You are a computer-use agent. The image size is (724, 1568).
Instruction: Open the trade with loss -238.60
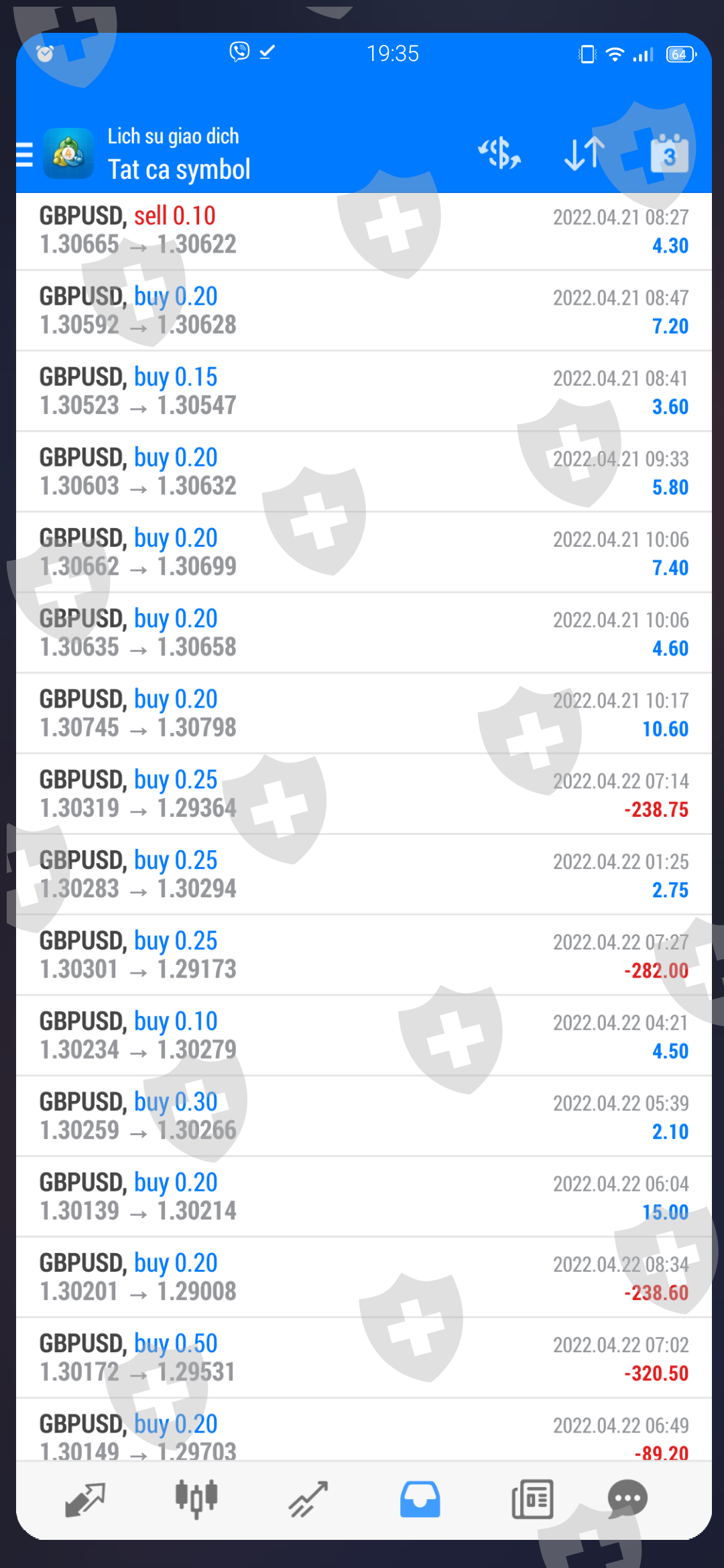tap(362, 1277)
